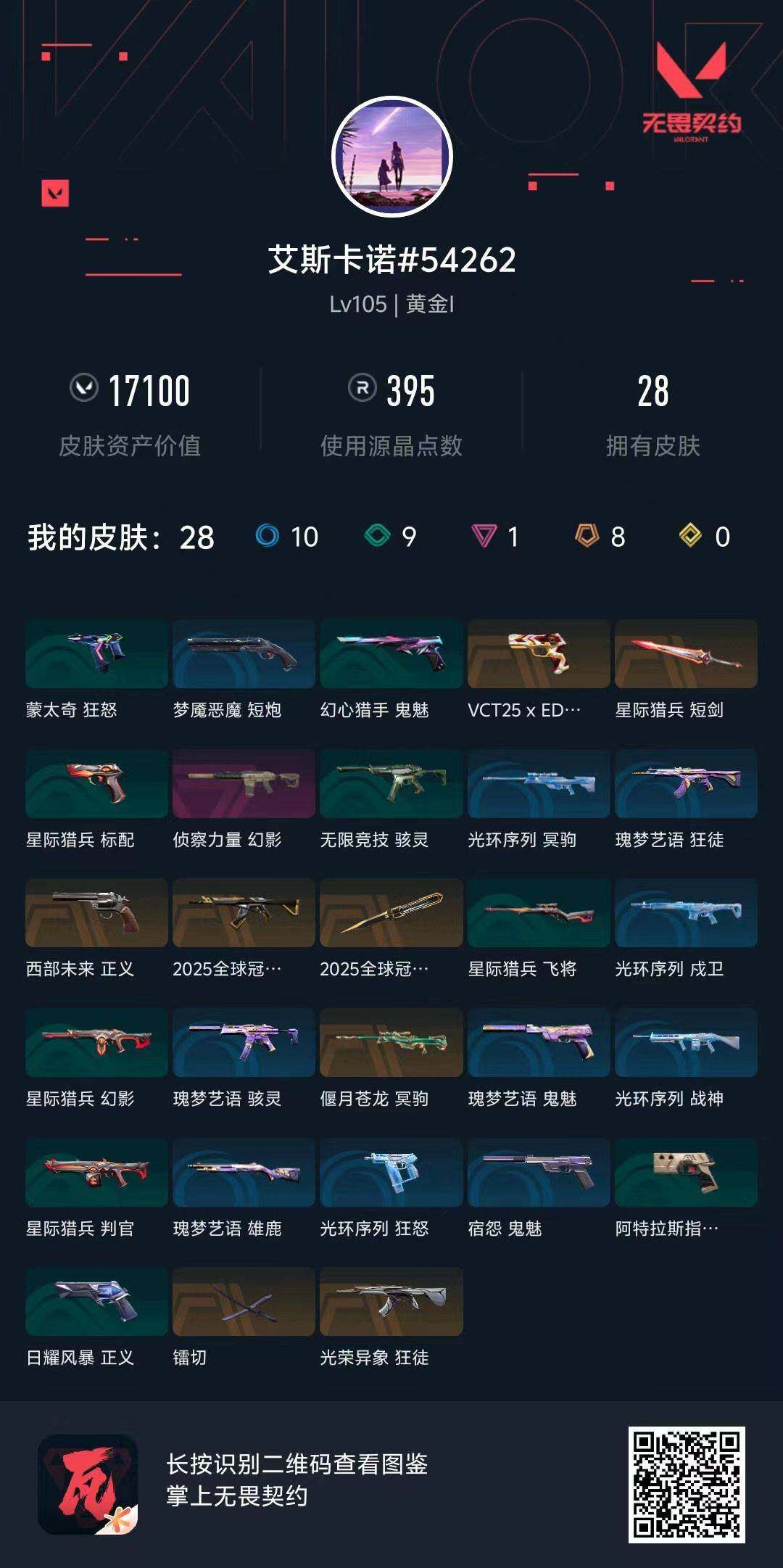Click the 光荣异象 狂徒 skin thumbnail
The width and height of the screenshot is (783, 1568).
coord(393,1303)
